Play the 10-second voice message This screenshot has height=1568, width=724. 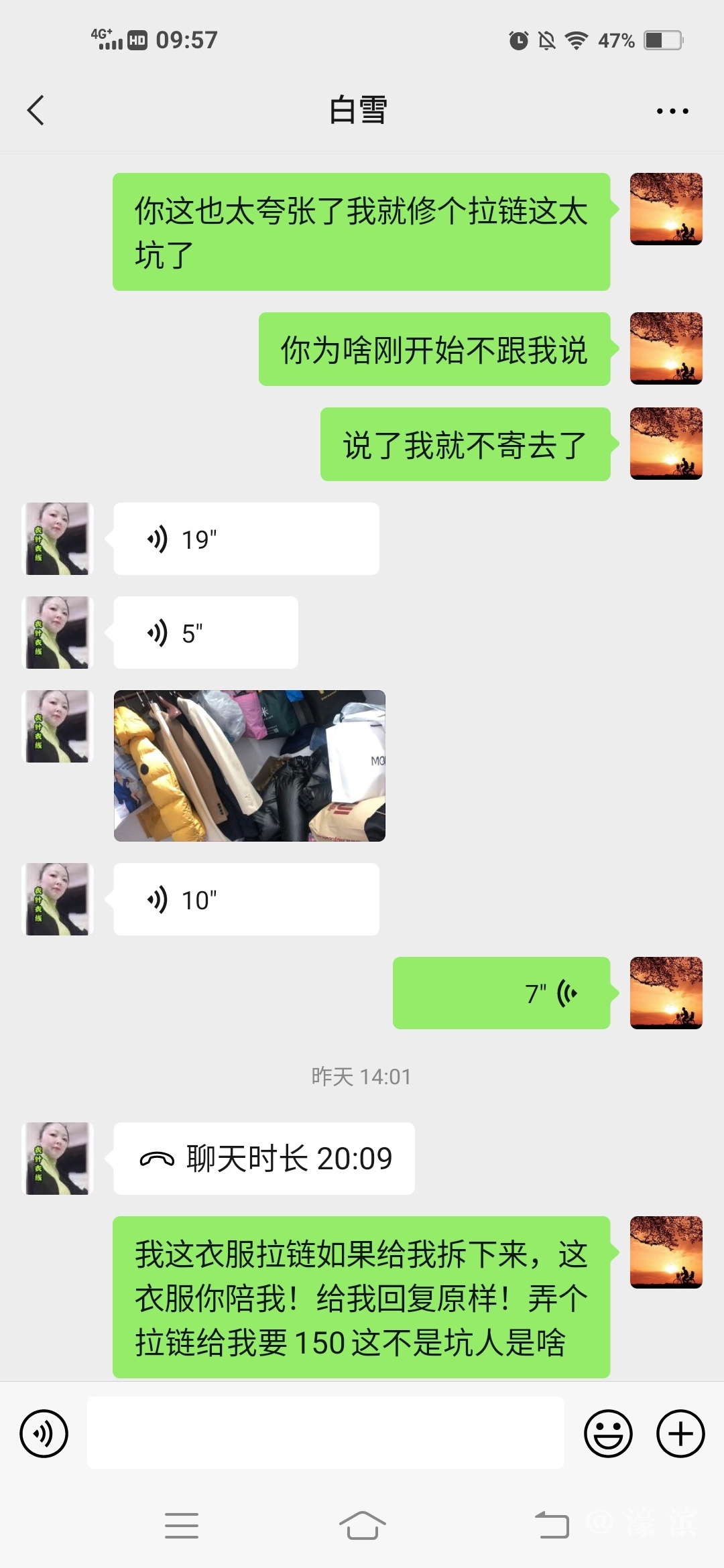[x=245, y=899]
